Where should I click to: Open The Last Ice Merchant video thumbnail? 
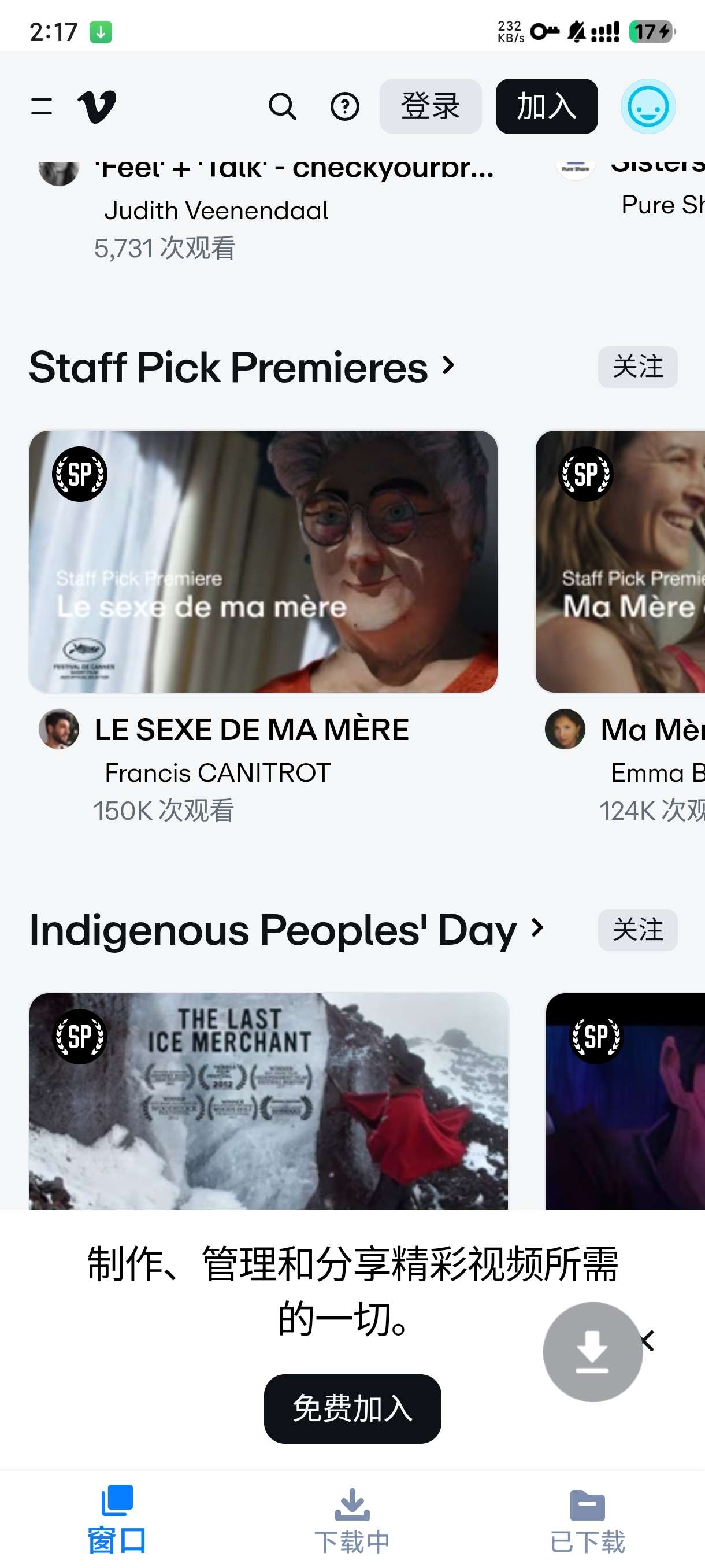pos(268,1100)
